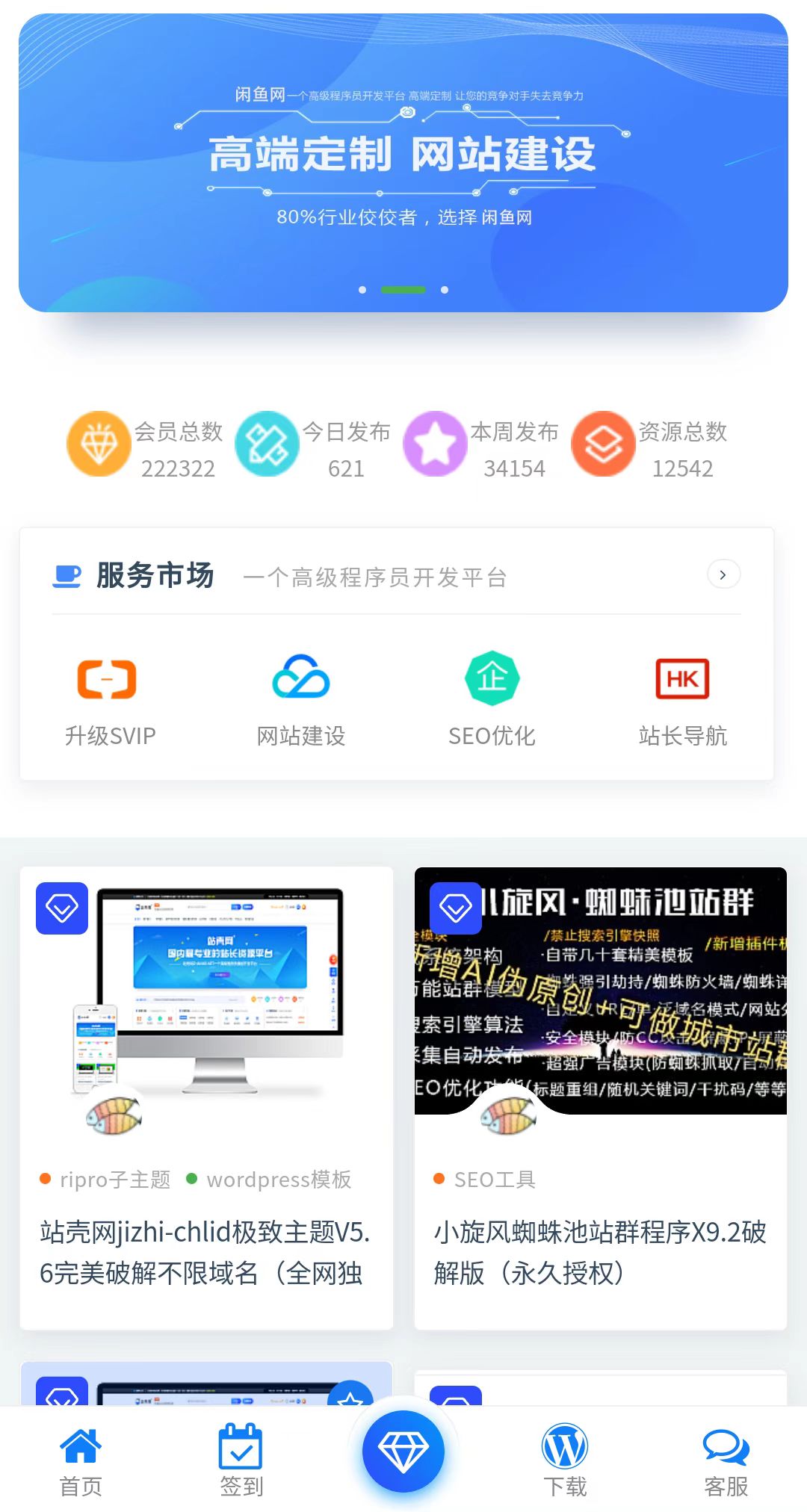Open the 高端定制 网站建设 banner
This screenshot has width=807, height=1512.
(403, 163)
